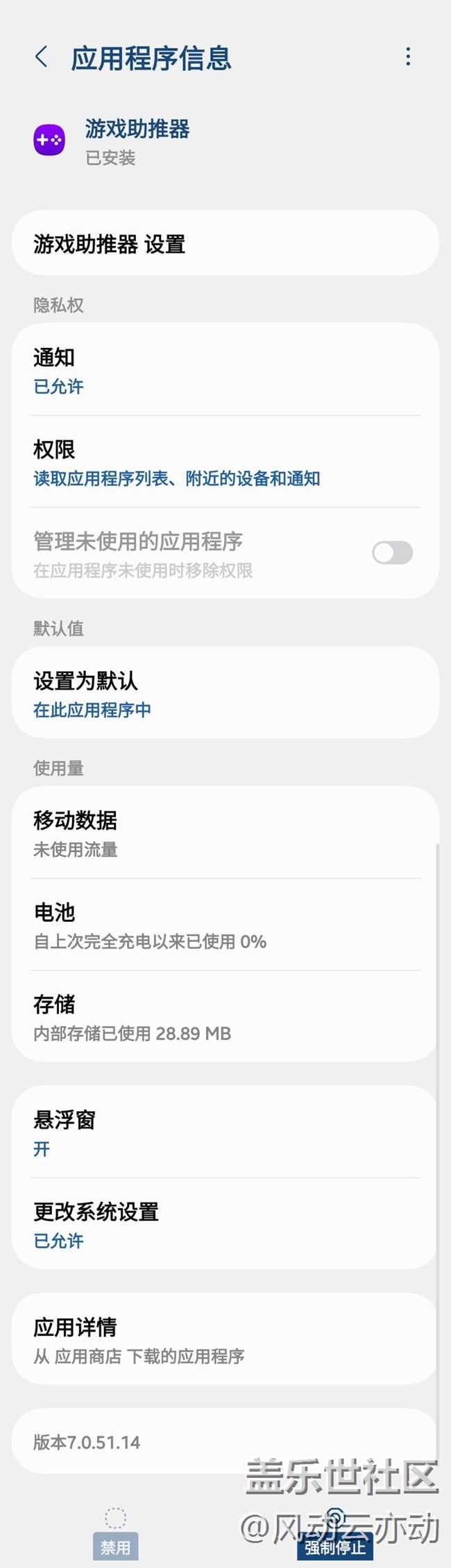Open 存储 details
Screen dimensions: 451x1568
(226, 1016)
